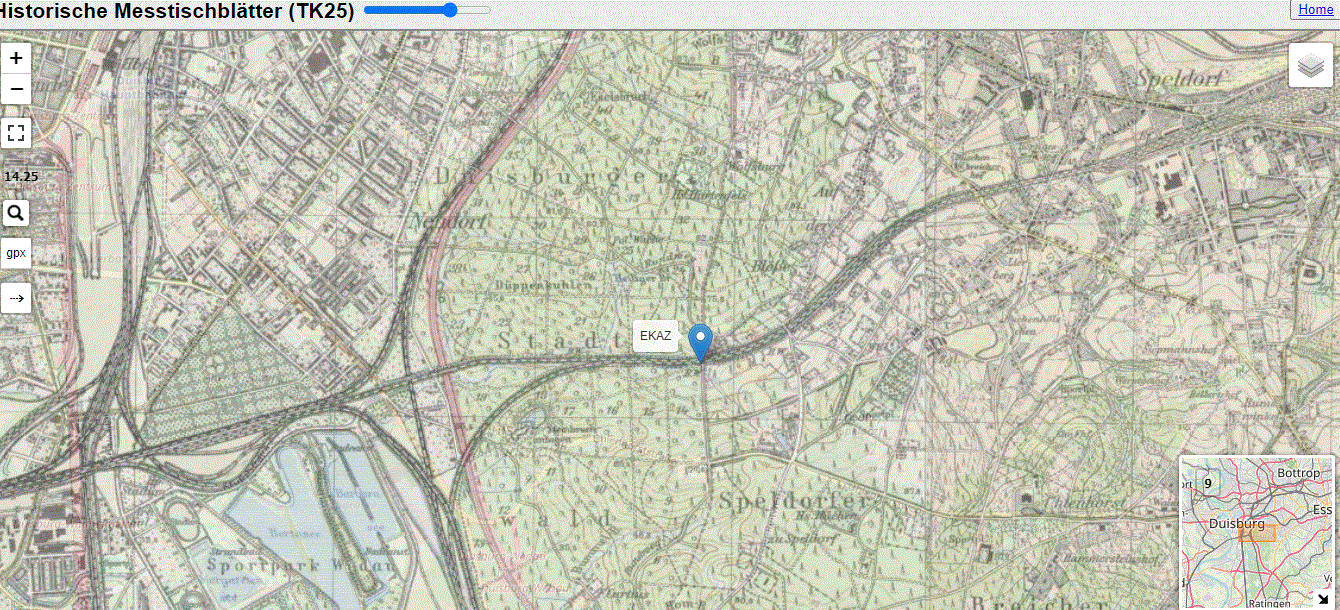Tap the gpx button
Image resolution: width=1340 pixels, height=610 pixels.
click(x=16, y=253)
